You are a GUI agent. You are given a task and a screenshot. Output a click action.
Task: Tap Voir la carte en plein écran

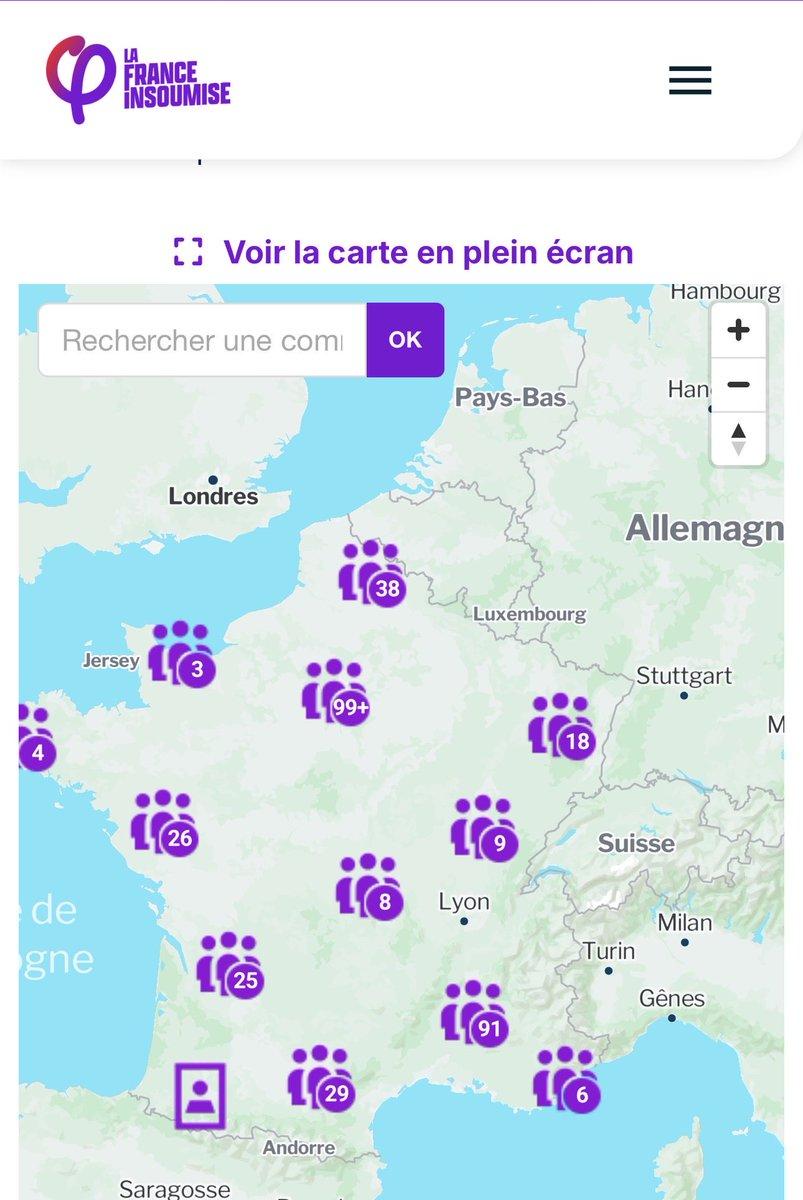[403, 251]
